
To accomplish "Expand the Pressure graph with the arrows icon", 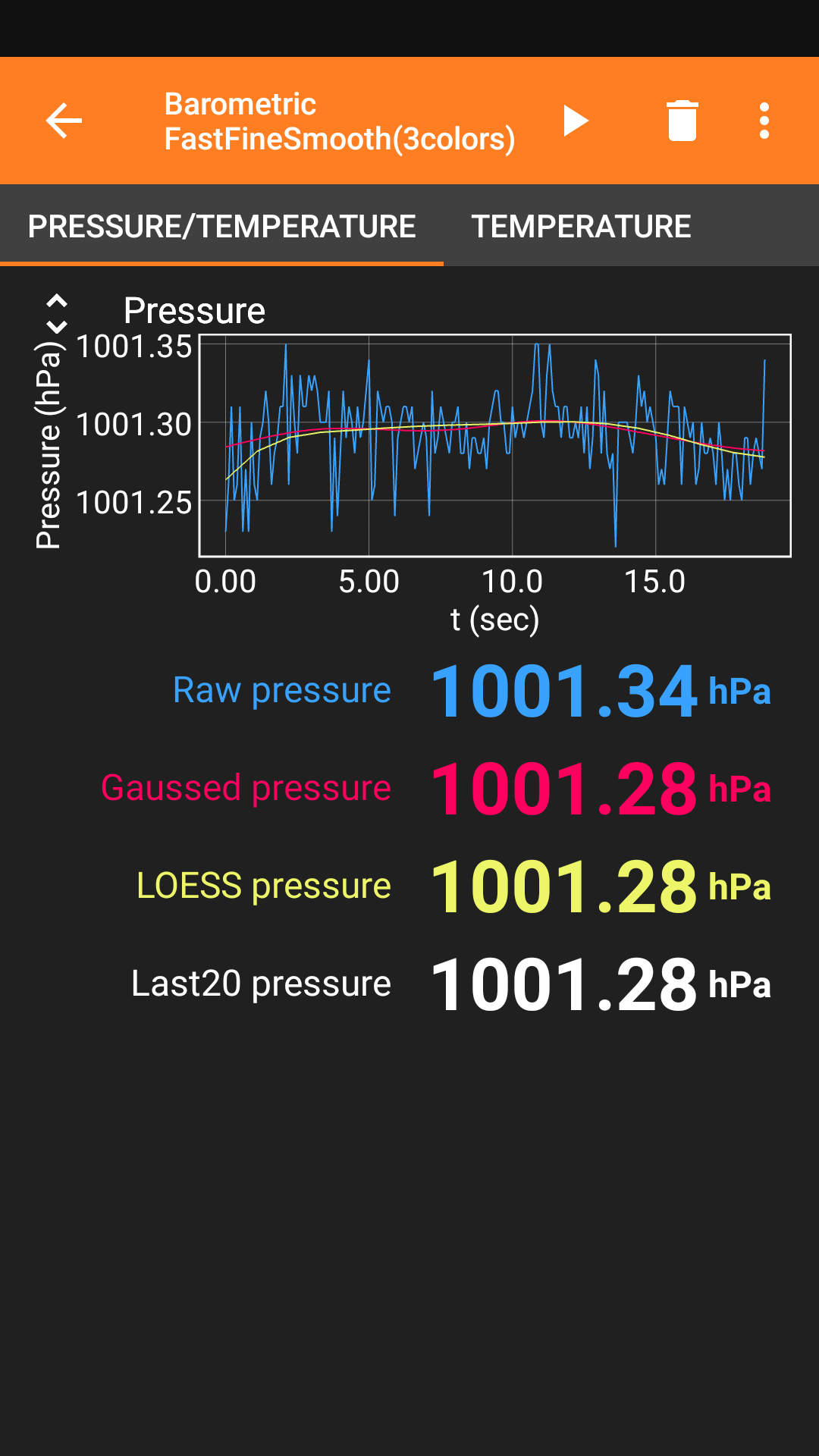I will tap(57, 314).
